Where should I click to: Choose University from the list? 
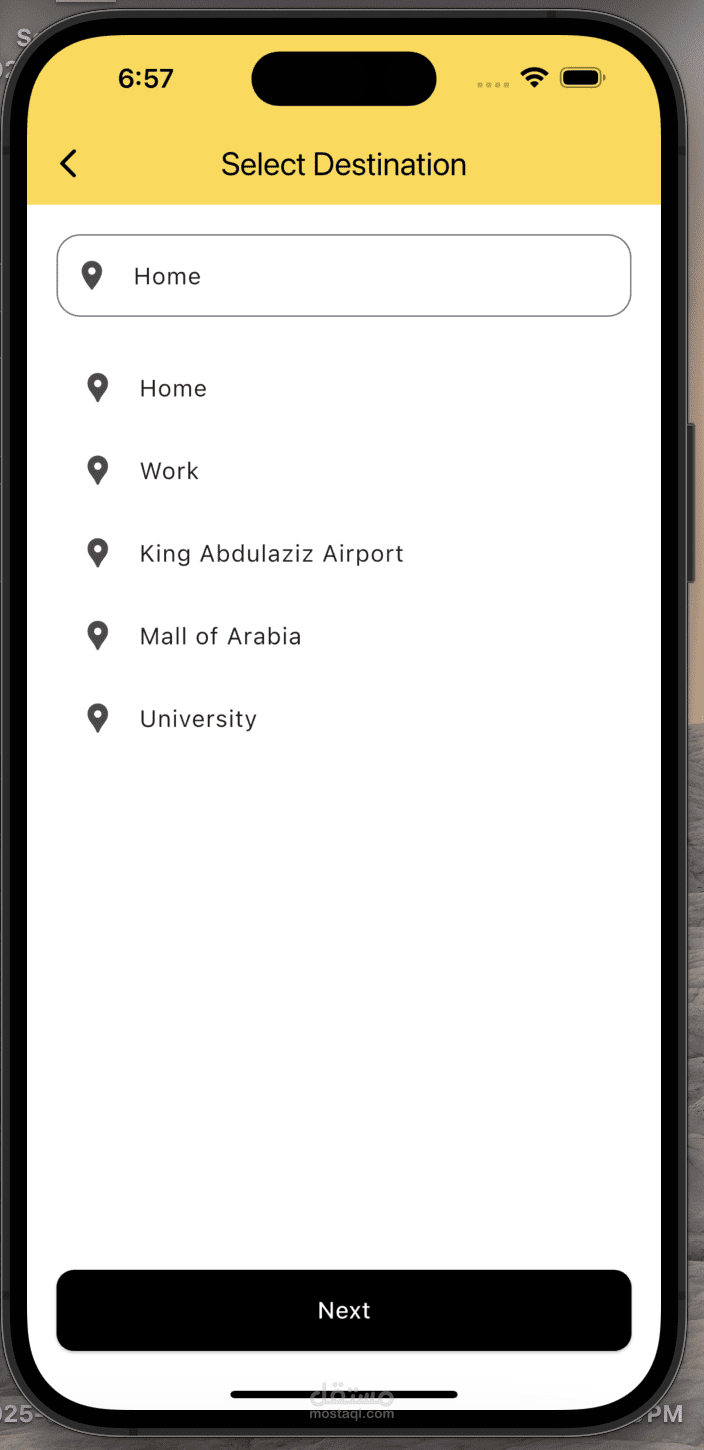pyautogui.click(x=198, y=719)
